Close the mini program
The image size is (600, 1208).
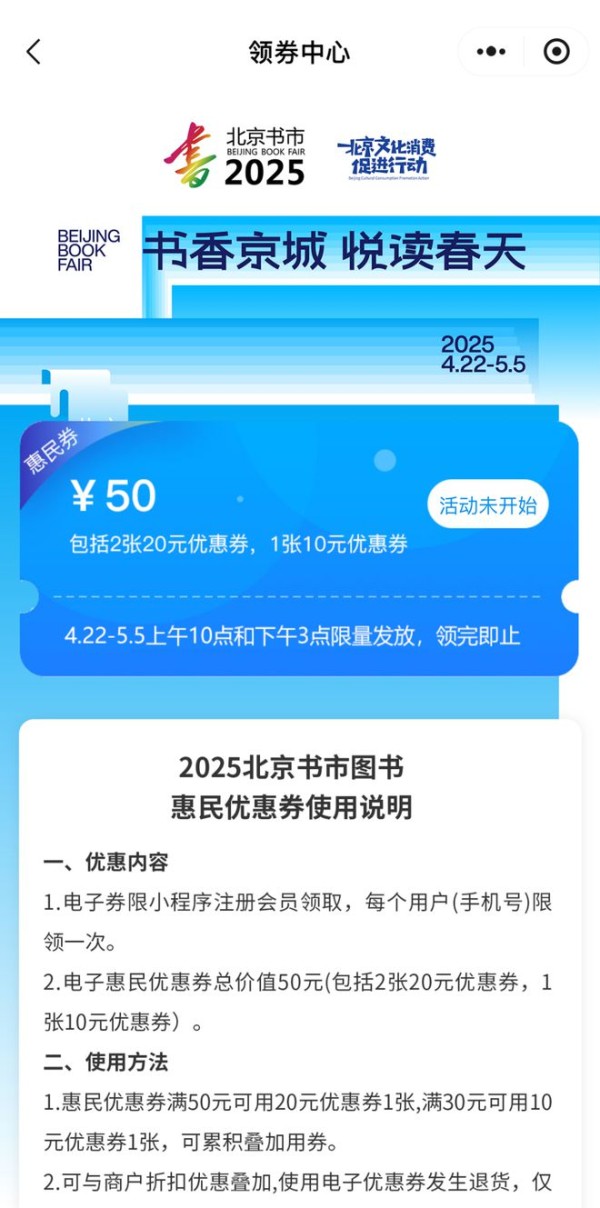point(556,52)
